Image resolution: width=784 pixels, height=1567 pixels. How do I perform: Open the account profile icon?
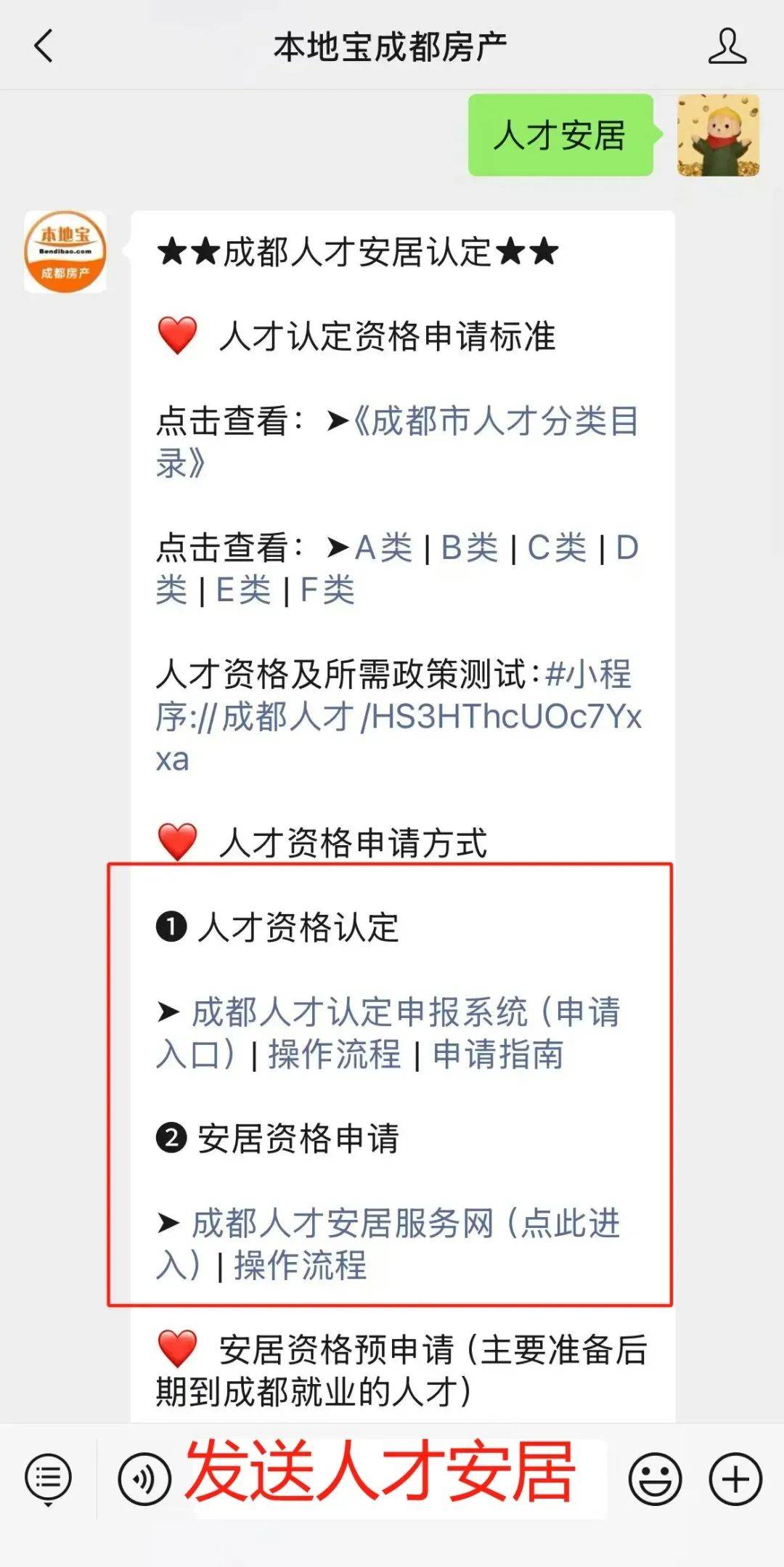(727, 47)
